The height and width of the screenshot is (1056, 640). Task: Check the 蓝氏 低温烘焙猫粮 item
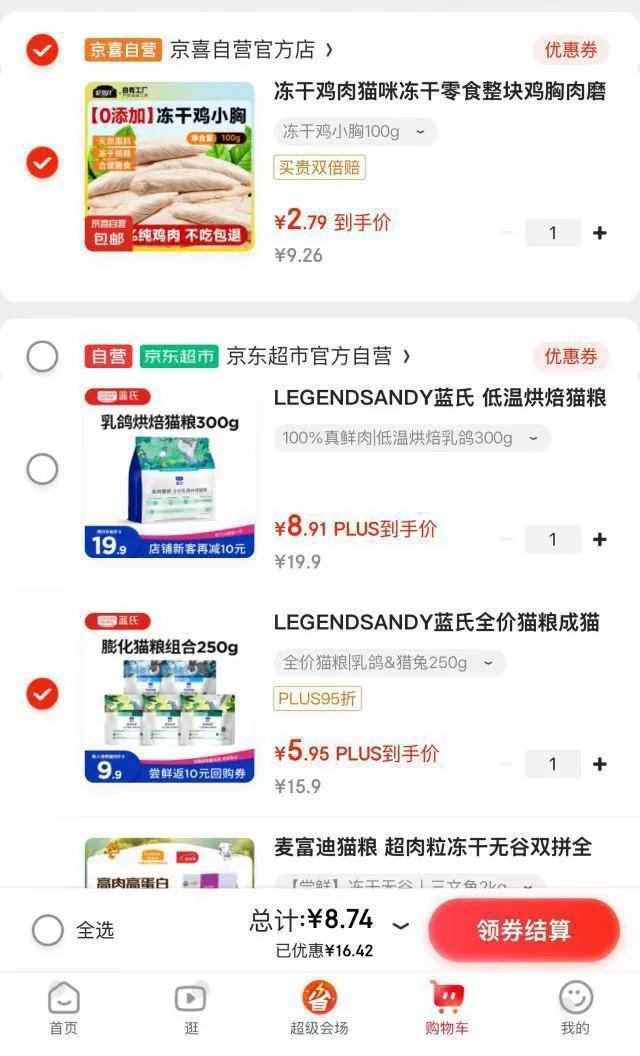point(42,469)
